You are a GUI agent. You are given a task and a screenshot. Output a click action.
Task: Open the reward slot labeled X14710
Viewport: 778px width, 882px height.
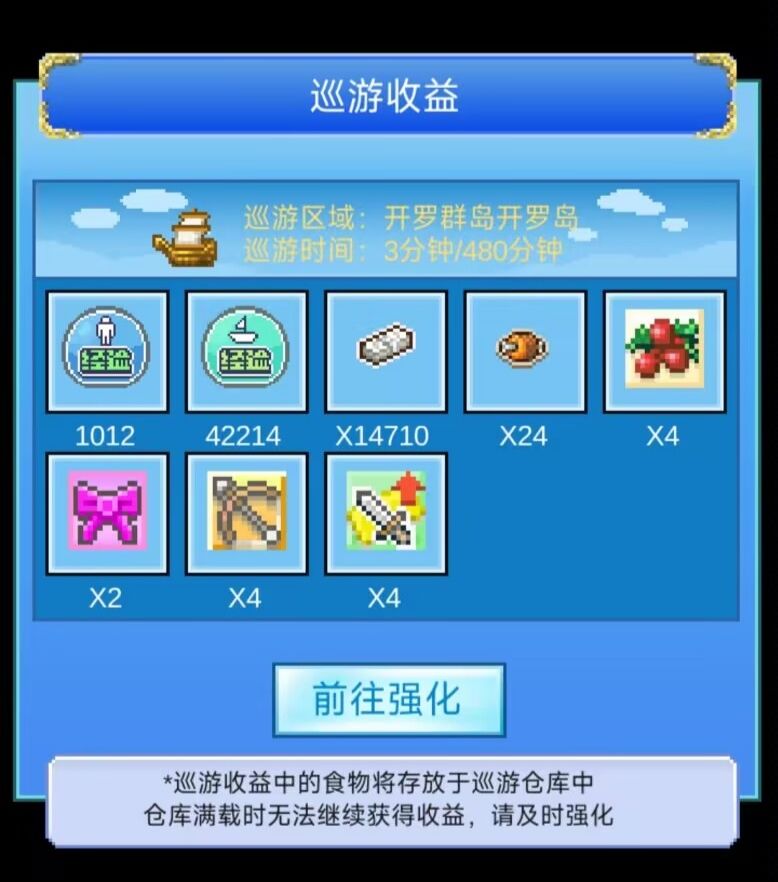[x=386, y=435]
